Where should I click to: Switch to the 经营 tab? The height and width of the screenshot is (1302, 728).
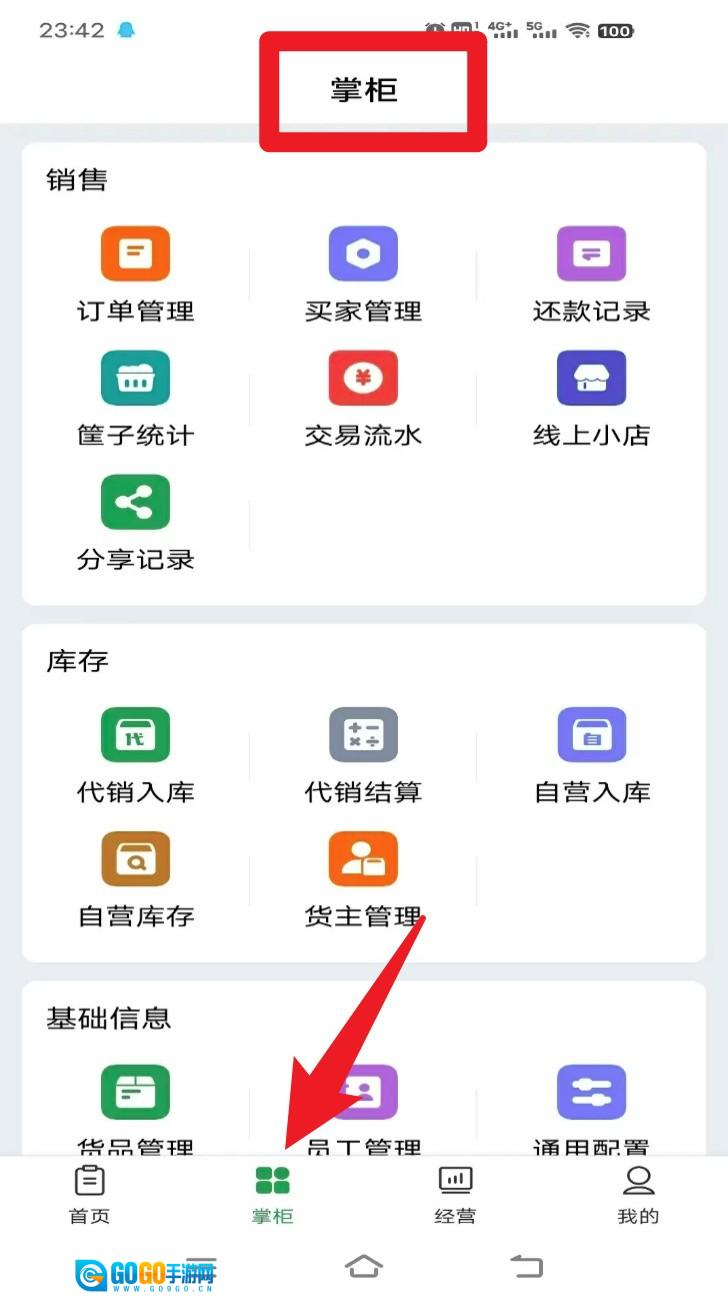point(455,1194)
